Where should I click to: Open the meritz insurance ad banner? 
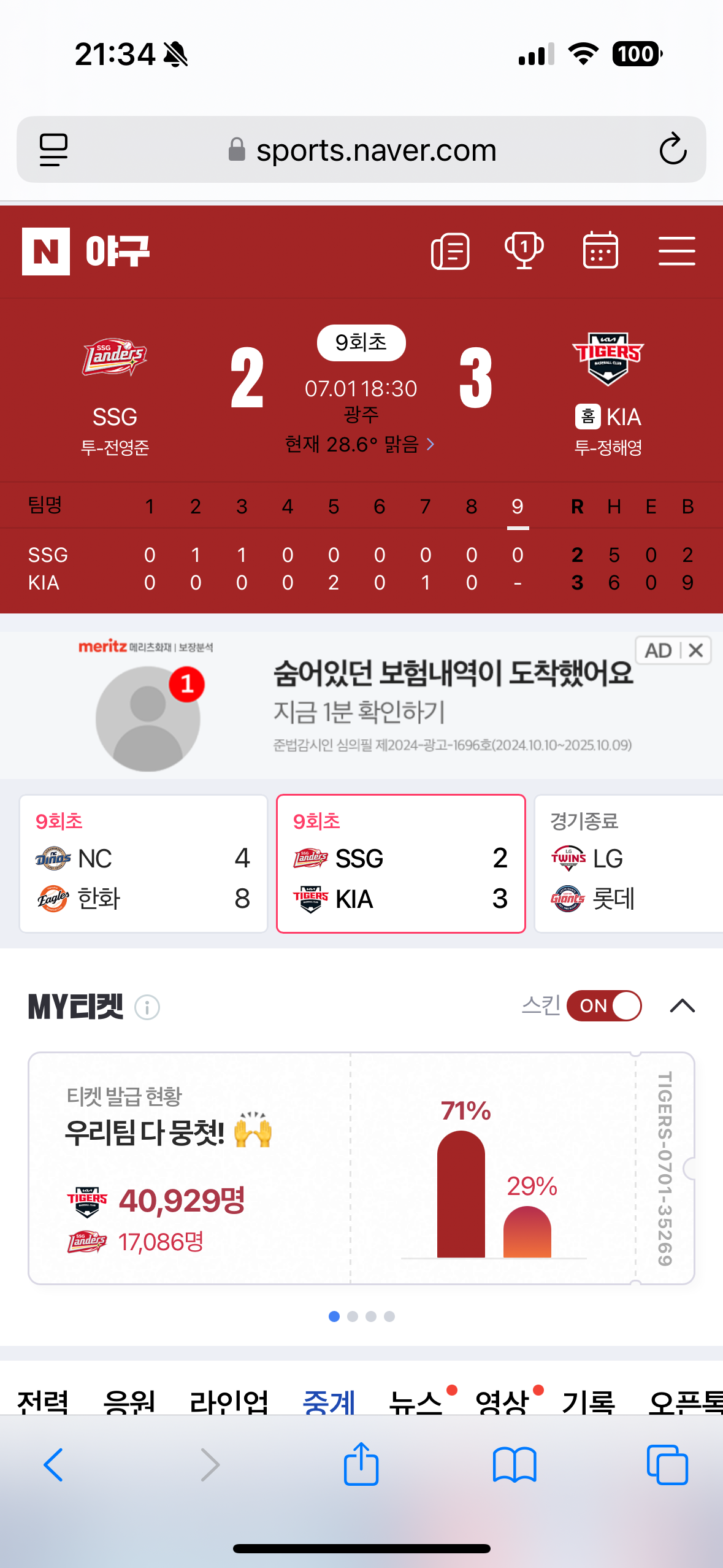pos(361,705)
